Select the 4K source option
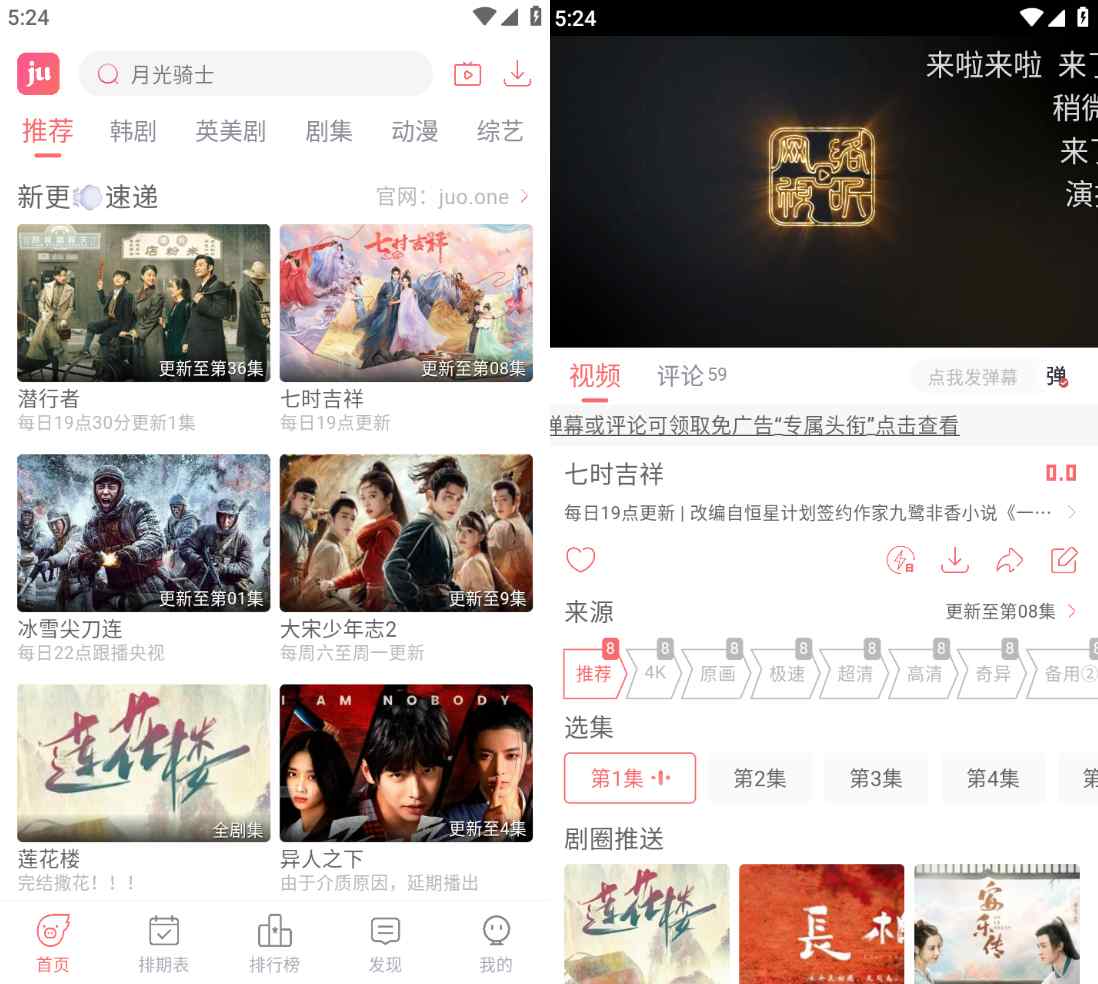This screenshot has height=984, width=1098. point(656,673)
